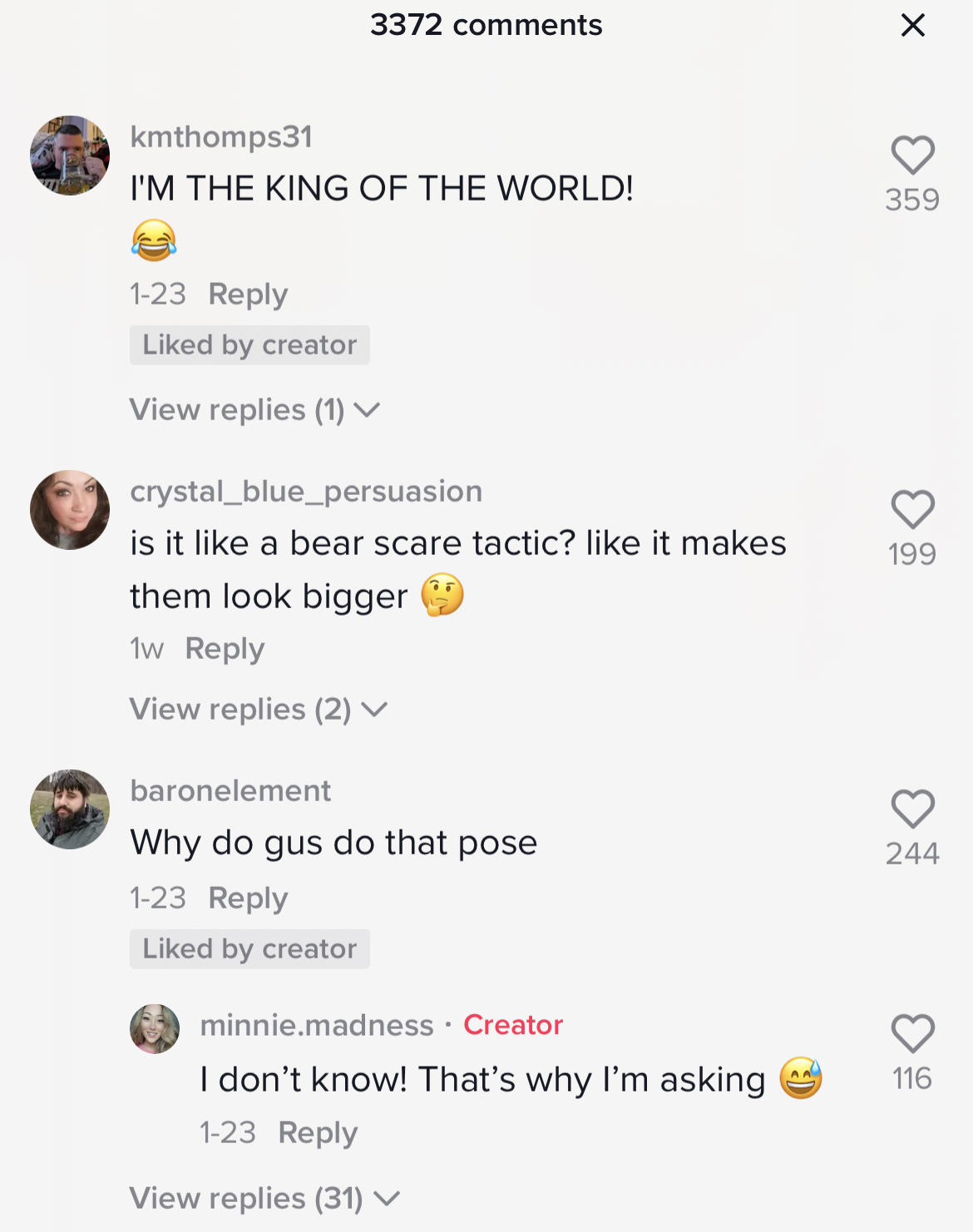This screenshot has width=973, height=1232.
Task: Like kmthomps31's comment
Action: tap(912, 156)
